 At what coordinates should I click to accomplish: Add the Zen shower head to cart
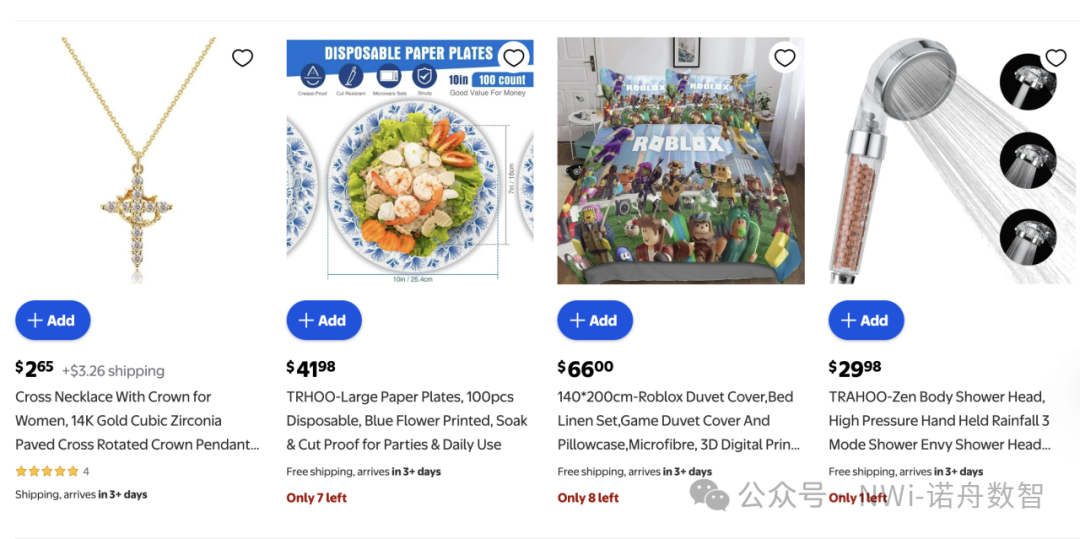866,320
